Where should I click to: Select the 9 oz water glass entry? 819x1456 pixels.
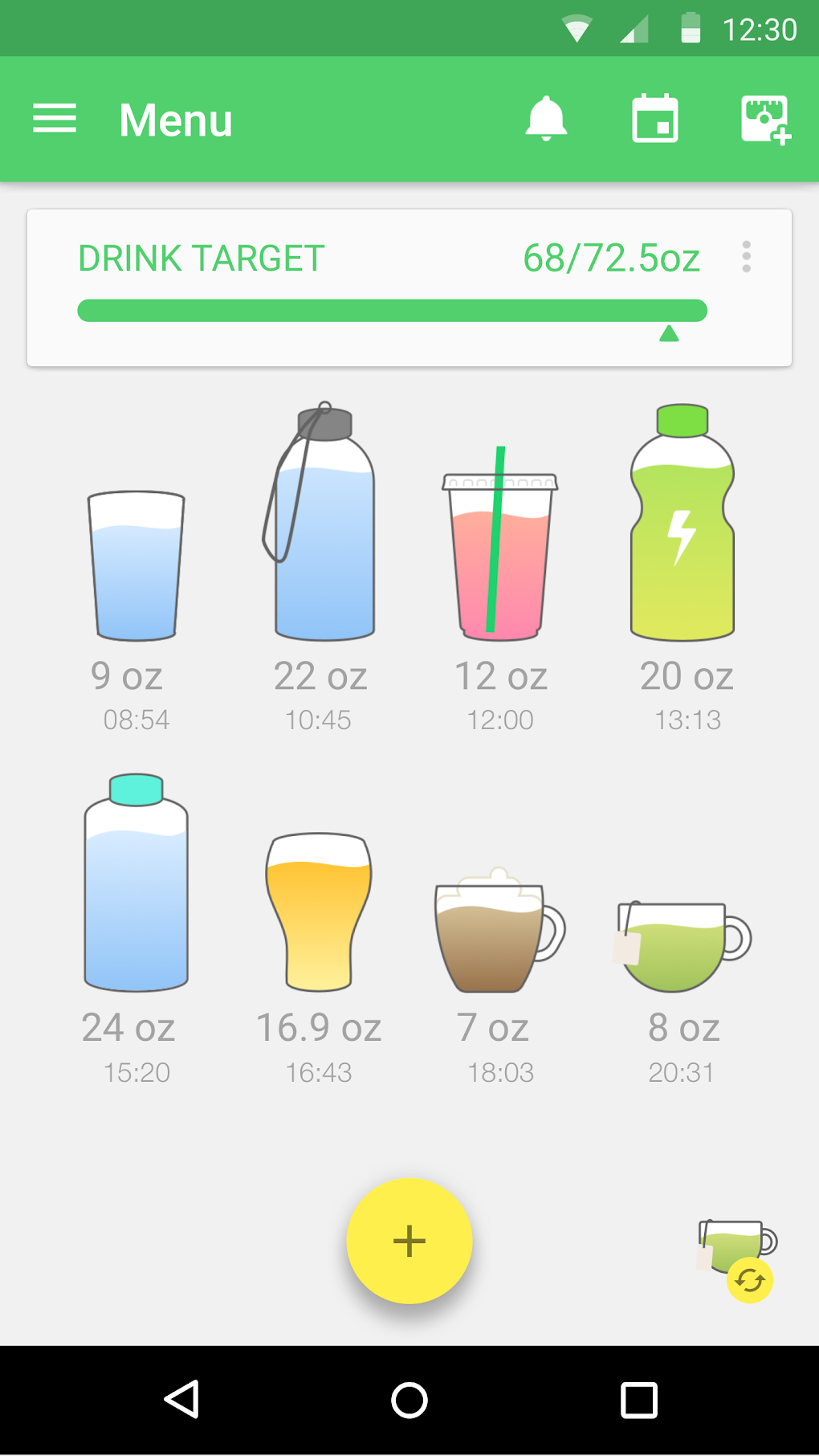tap(136, 566)
